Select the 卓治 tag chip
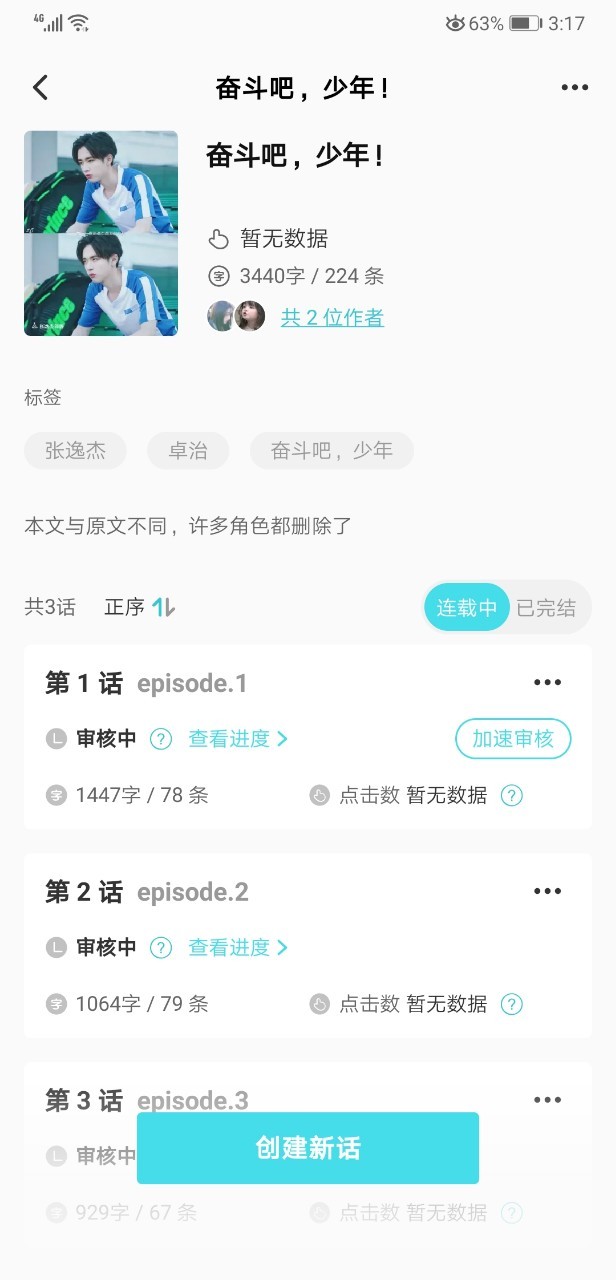Screen dimensions: 616x1280 point(188,450)
